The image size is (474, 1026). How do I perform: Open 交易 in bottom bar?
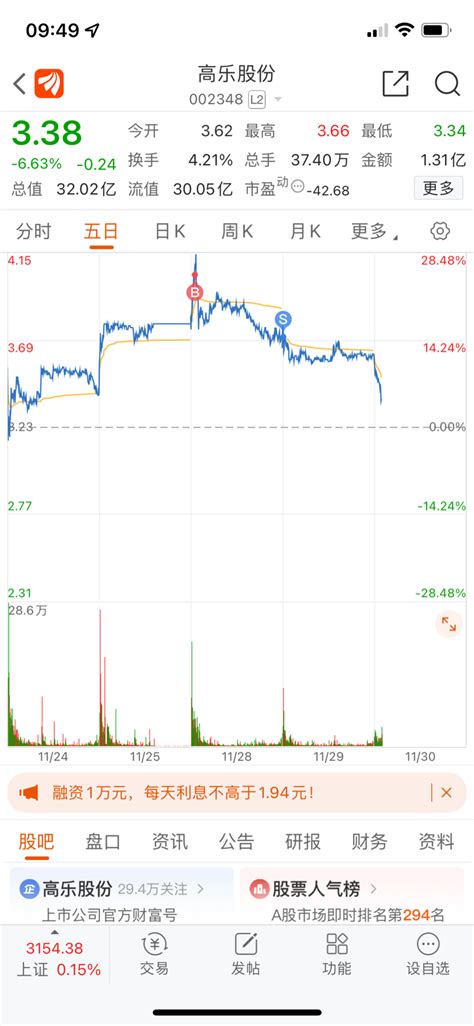(x=154, y=954)
